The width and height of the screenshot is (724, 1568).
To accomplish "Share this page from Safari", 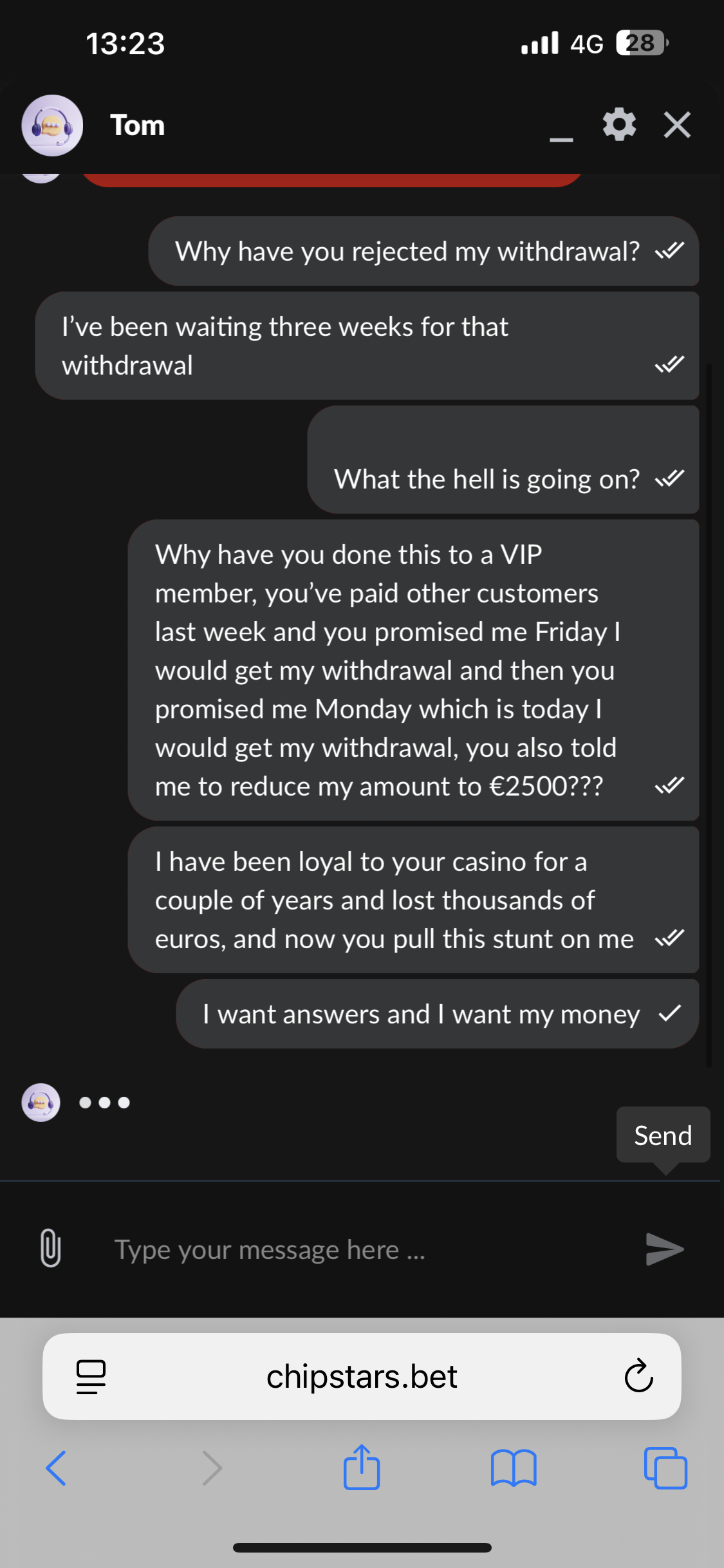I will coord(362,1468).
